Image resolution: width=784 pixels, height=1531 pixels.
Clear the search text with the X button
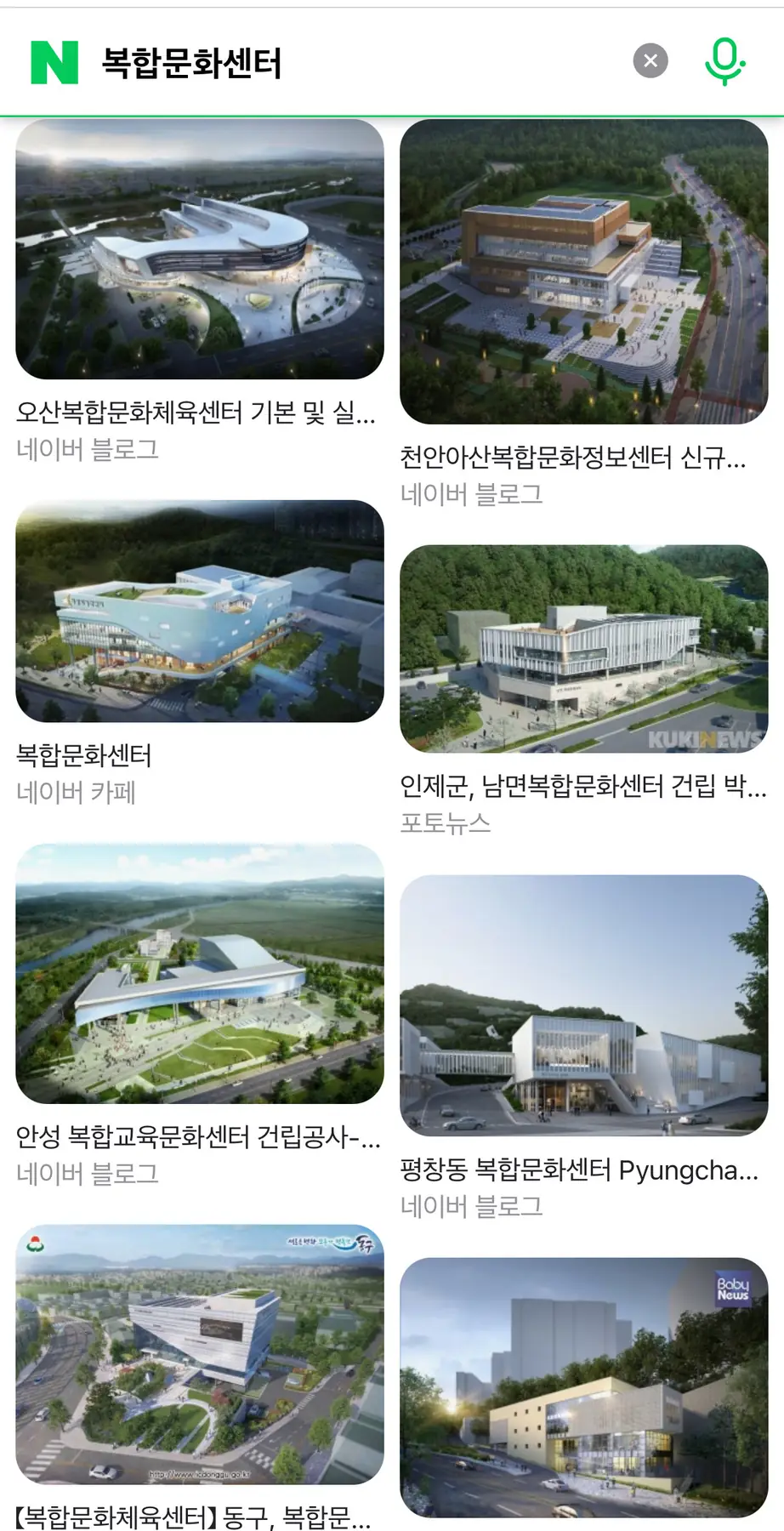[x=650, y=60]
